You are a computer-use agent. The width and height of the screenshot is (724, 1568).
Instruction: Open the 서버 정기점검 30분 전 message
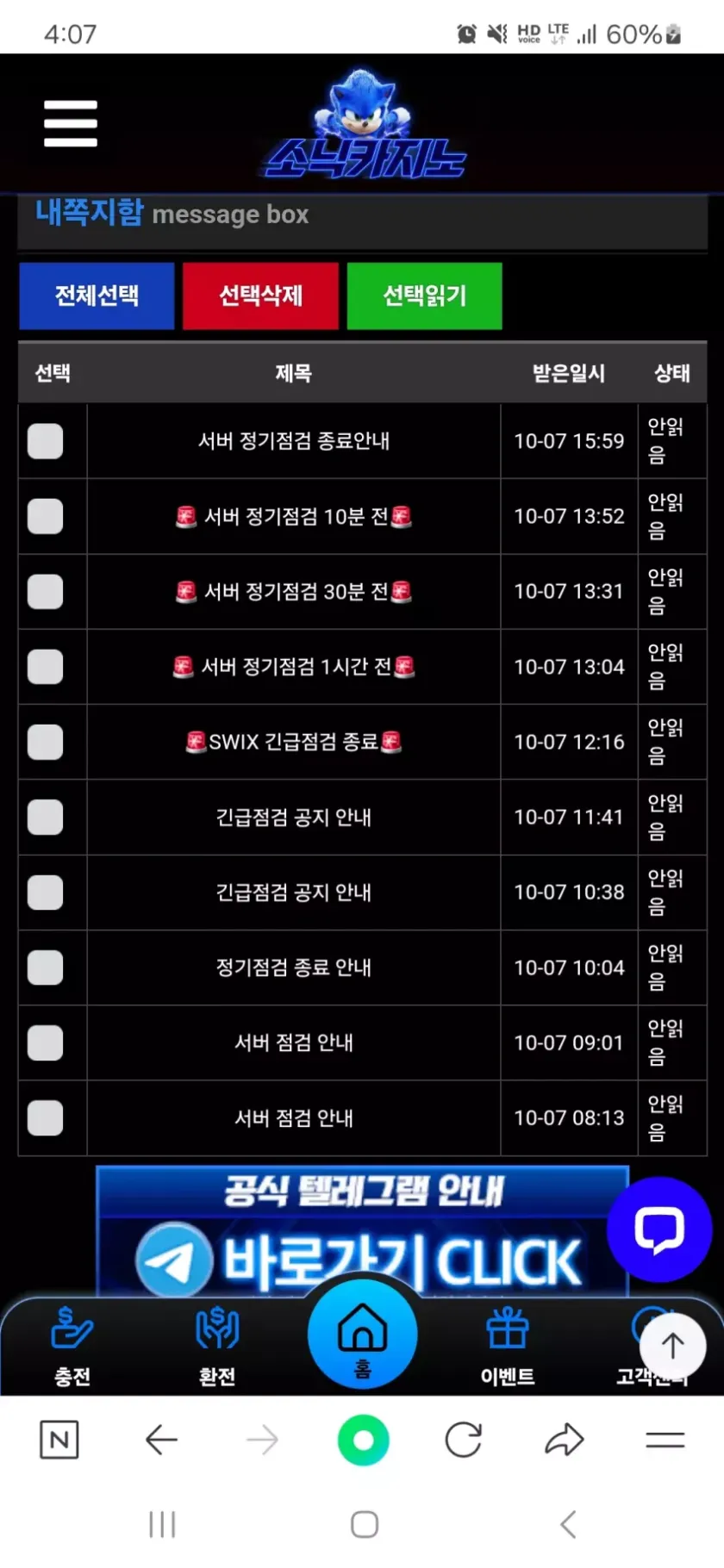point(294,592)
